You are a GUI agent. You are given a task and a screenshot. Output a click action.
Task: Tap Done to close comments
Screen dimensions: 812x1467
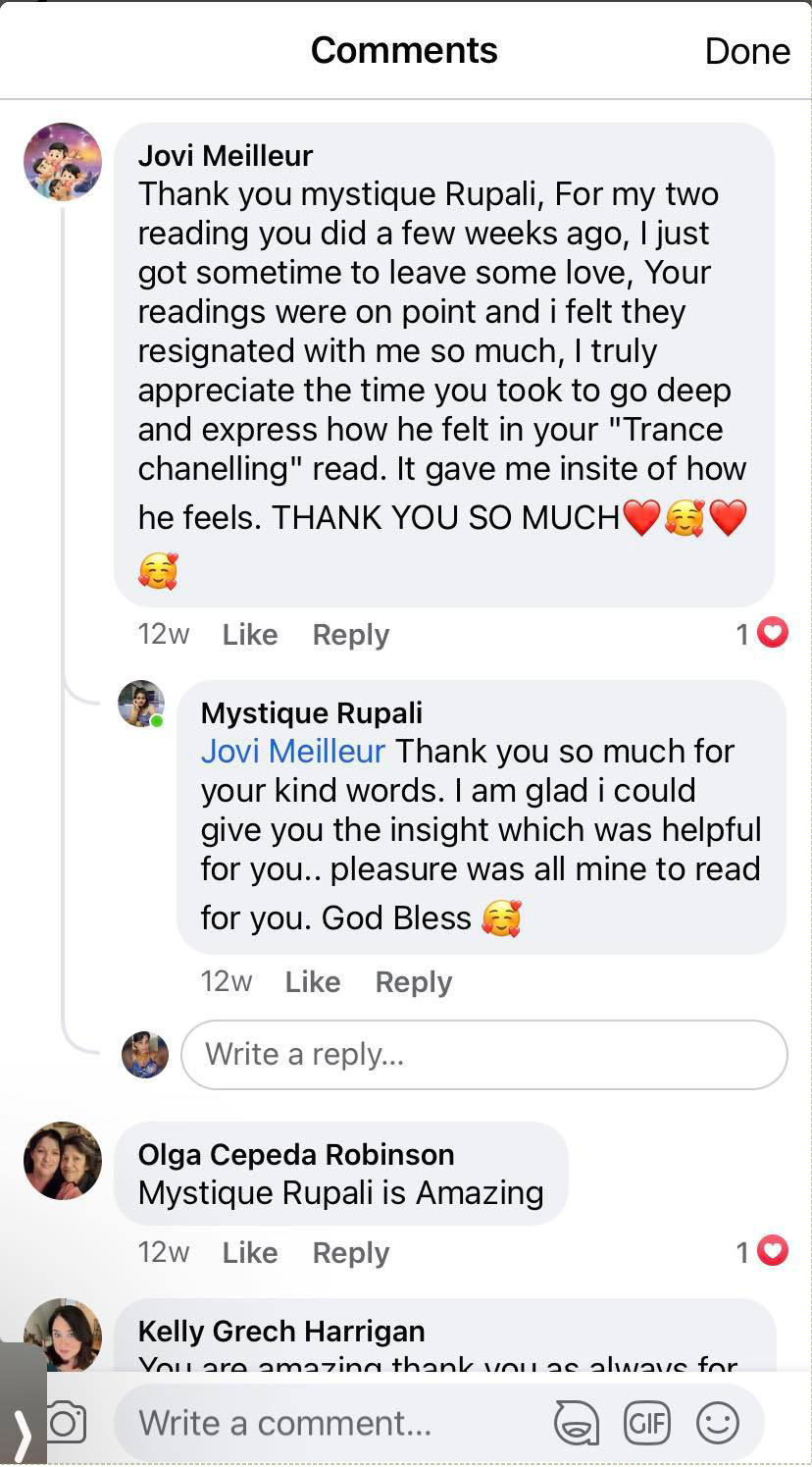(x=747, y=51)
